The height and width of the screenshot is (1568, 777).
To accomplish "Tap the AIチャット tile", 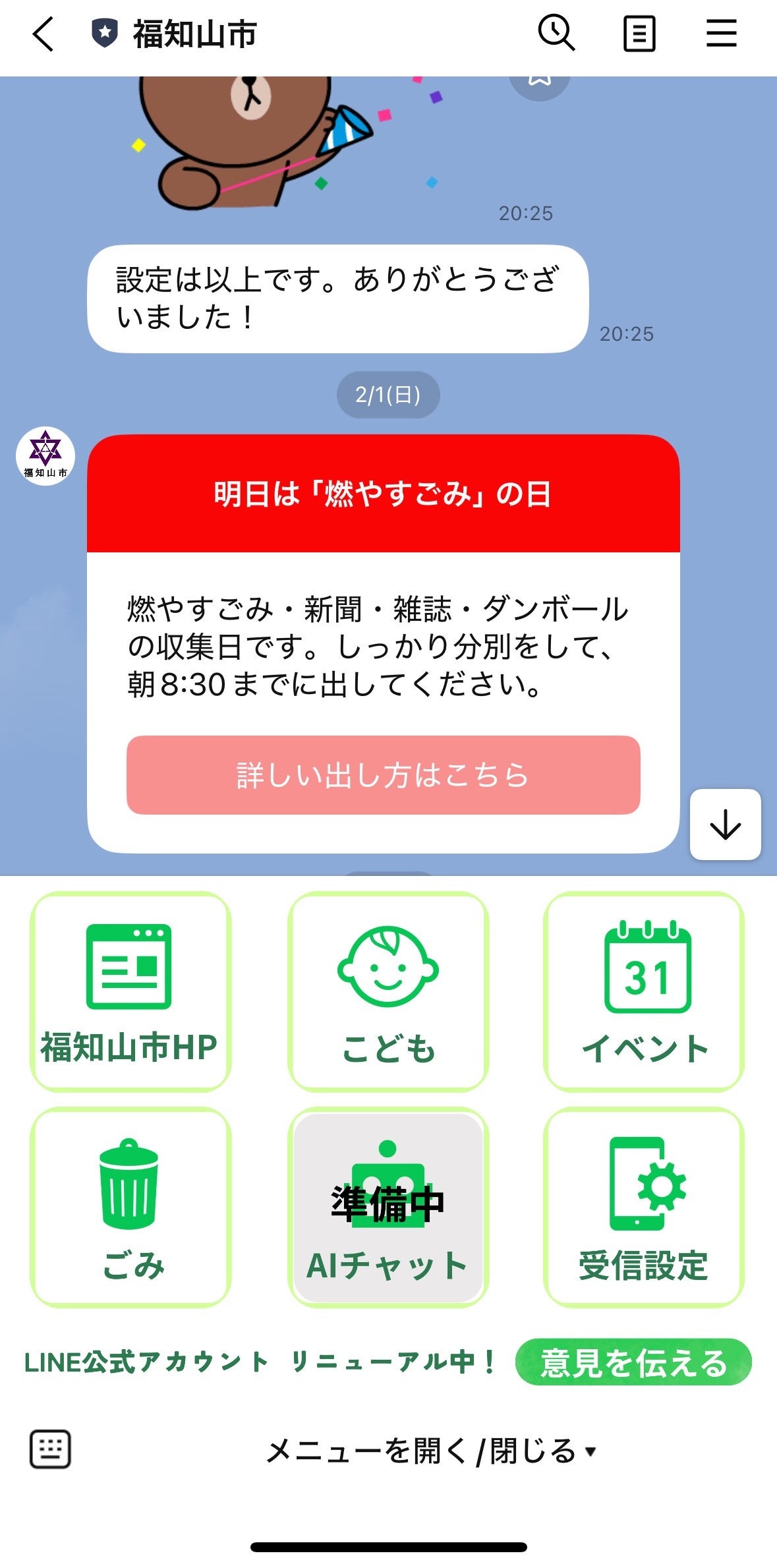I will pos(388,1207).
